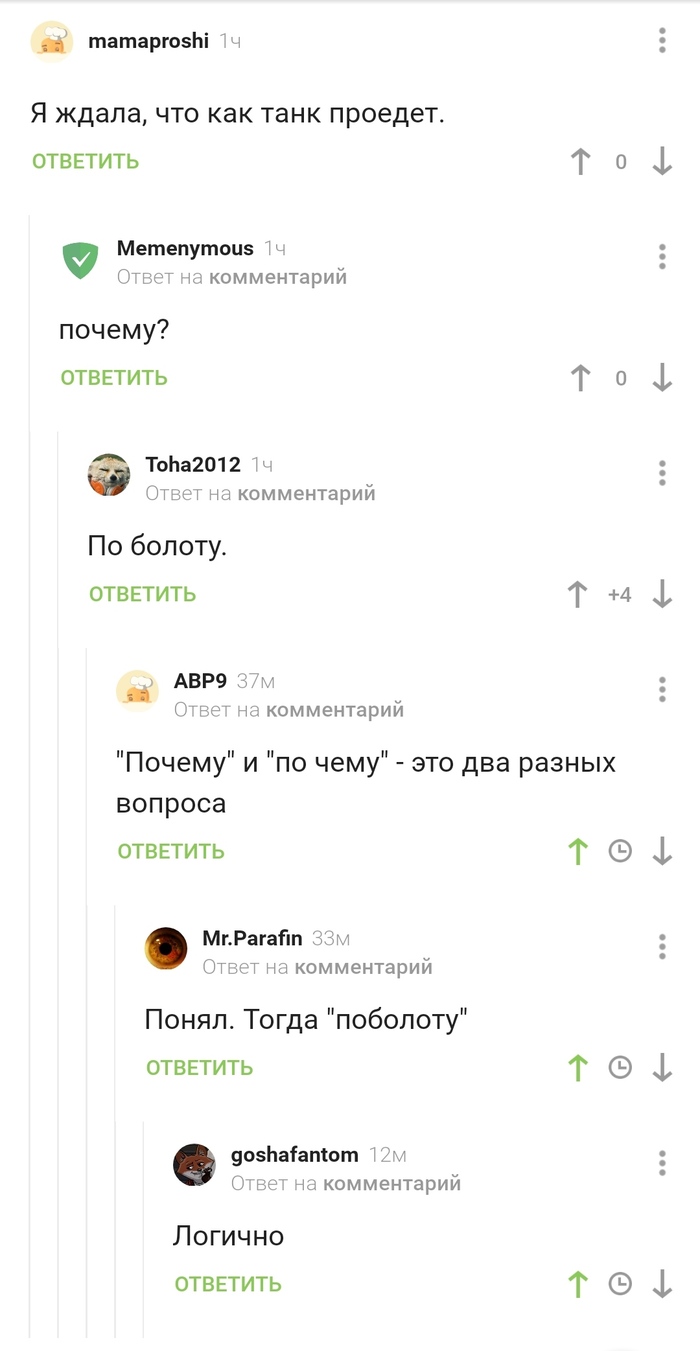This screenshot has width=700, height=1351.
Task: Downvote Memenymous's comment
Action: (662, 378)
